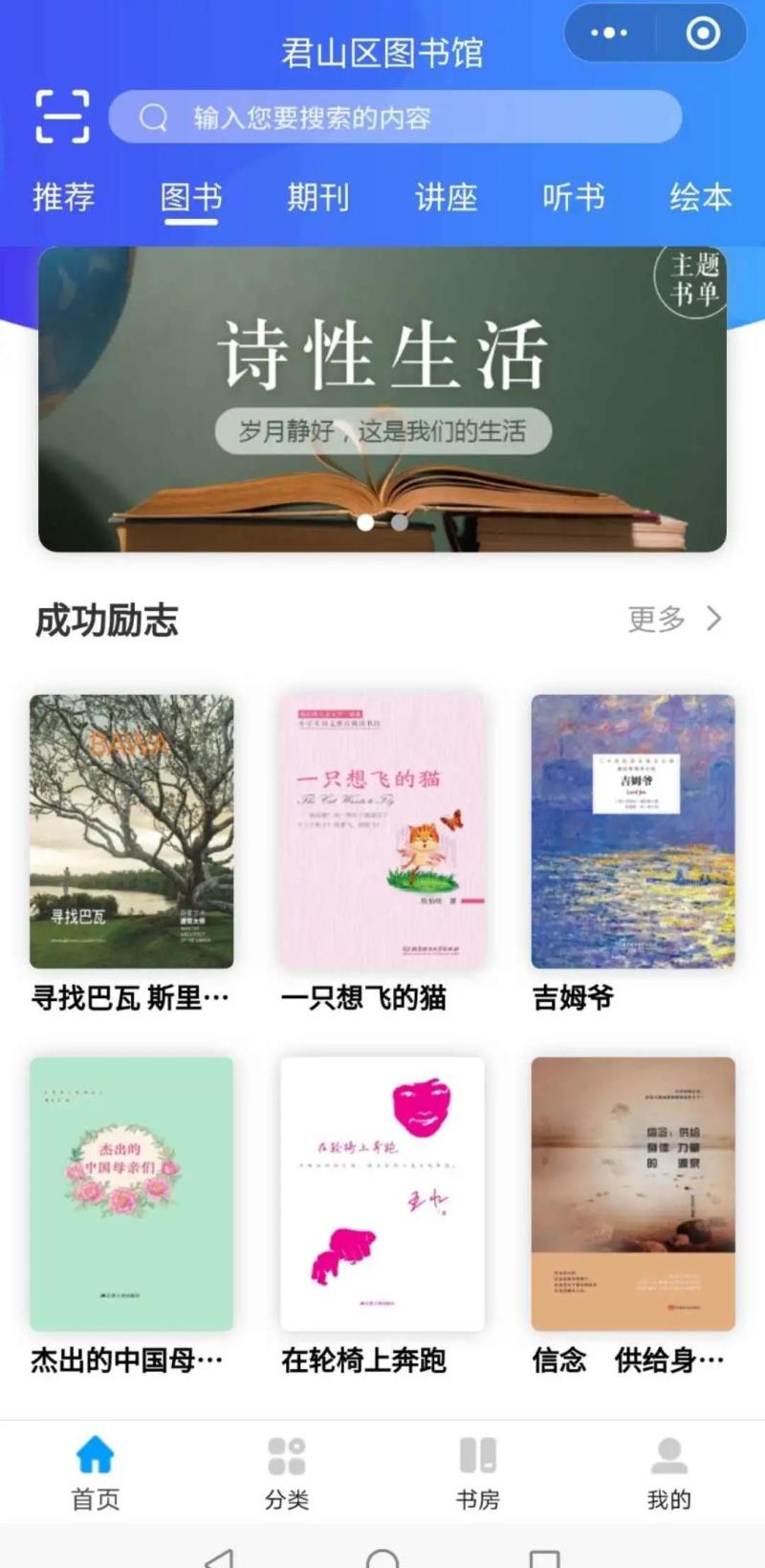Open the 诗性生活 themed booklist banner
This screenshot has width=765, height=1568.
[x=382, y=399]
